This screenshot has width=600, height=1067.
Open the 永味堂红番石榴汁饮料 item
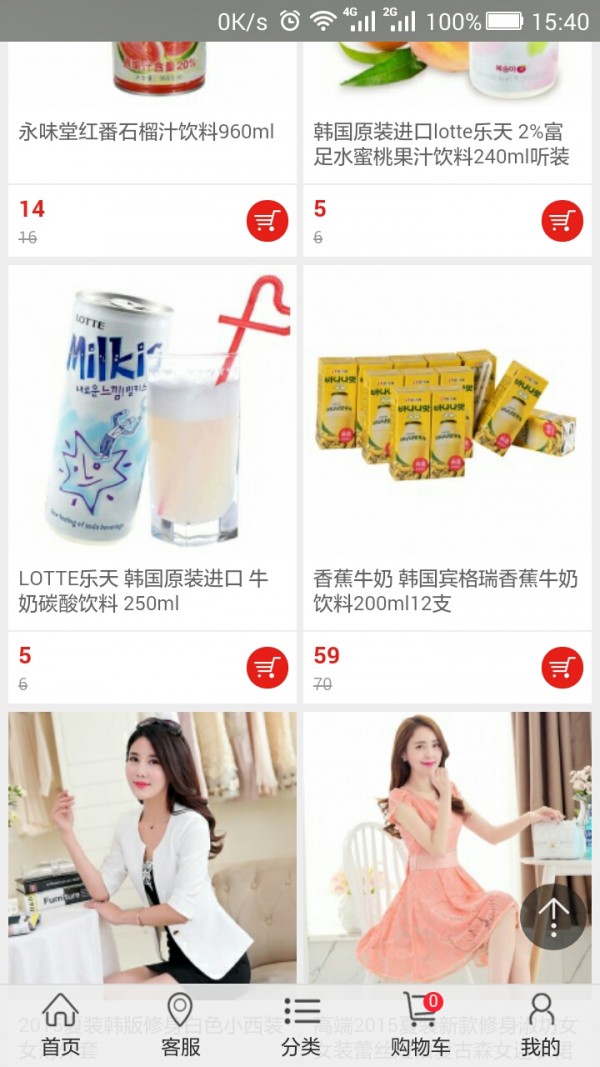[146, 132]
